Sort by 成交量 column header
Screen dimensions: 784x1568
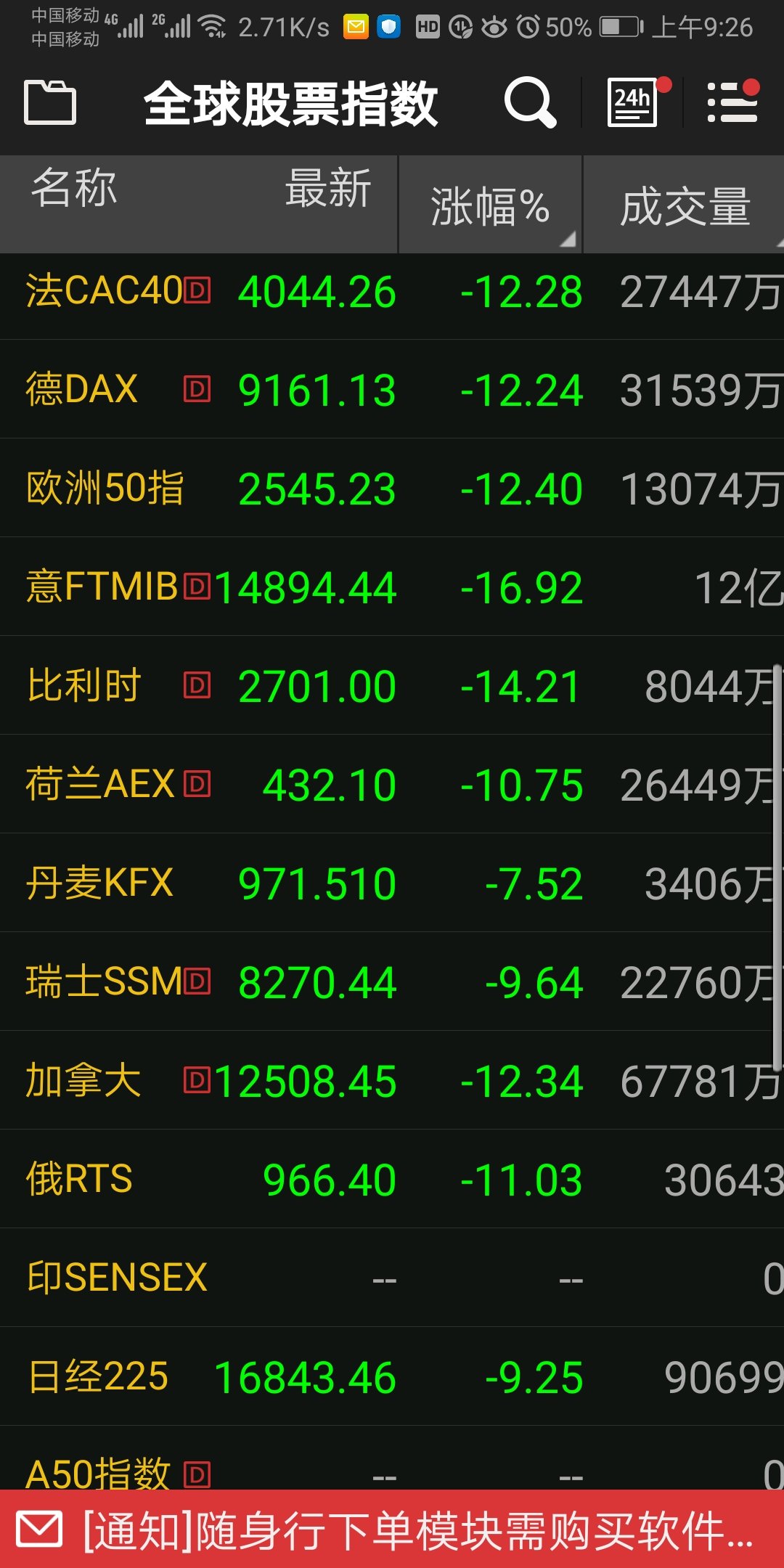click(684, 206)
